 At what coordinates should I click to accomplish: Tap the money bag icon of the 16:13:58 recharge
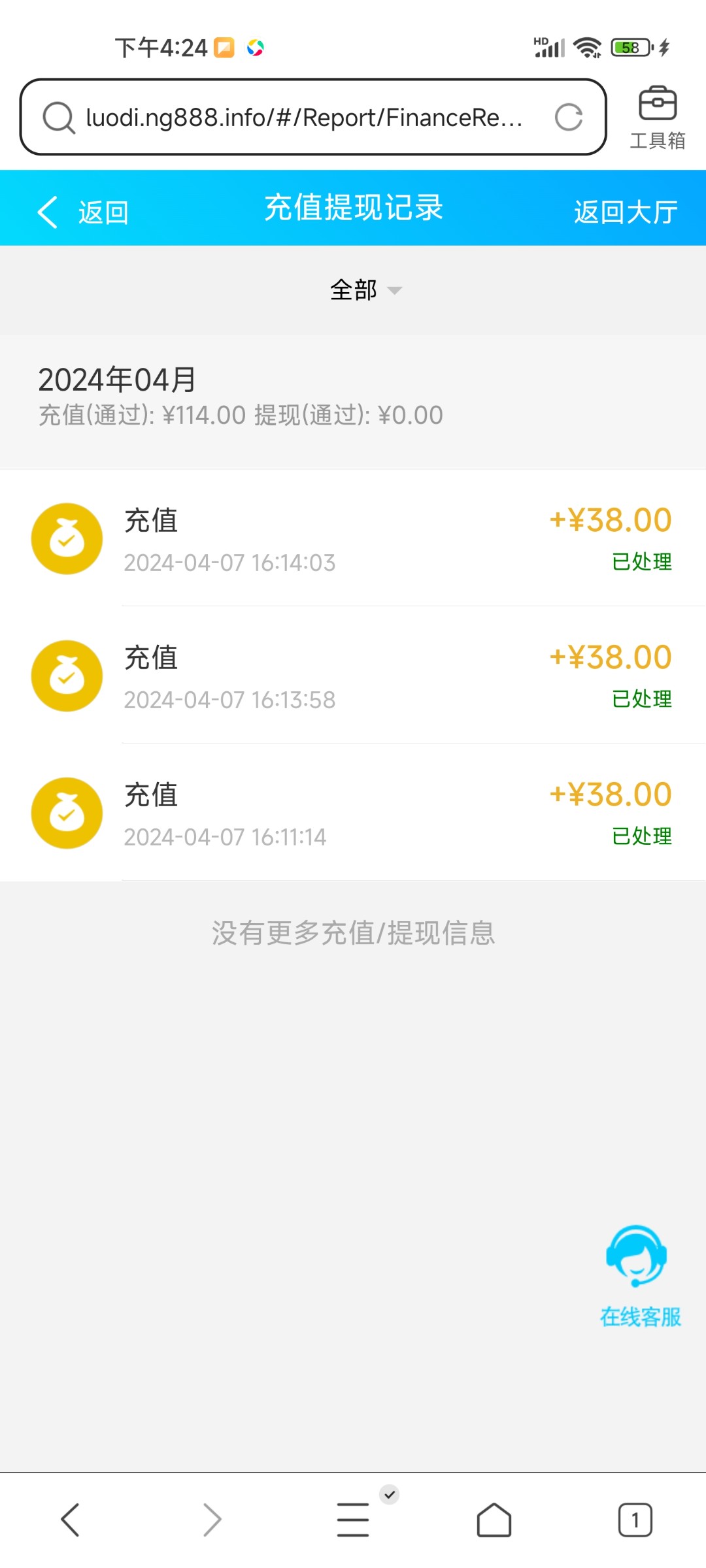click(66, 675)
